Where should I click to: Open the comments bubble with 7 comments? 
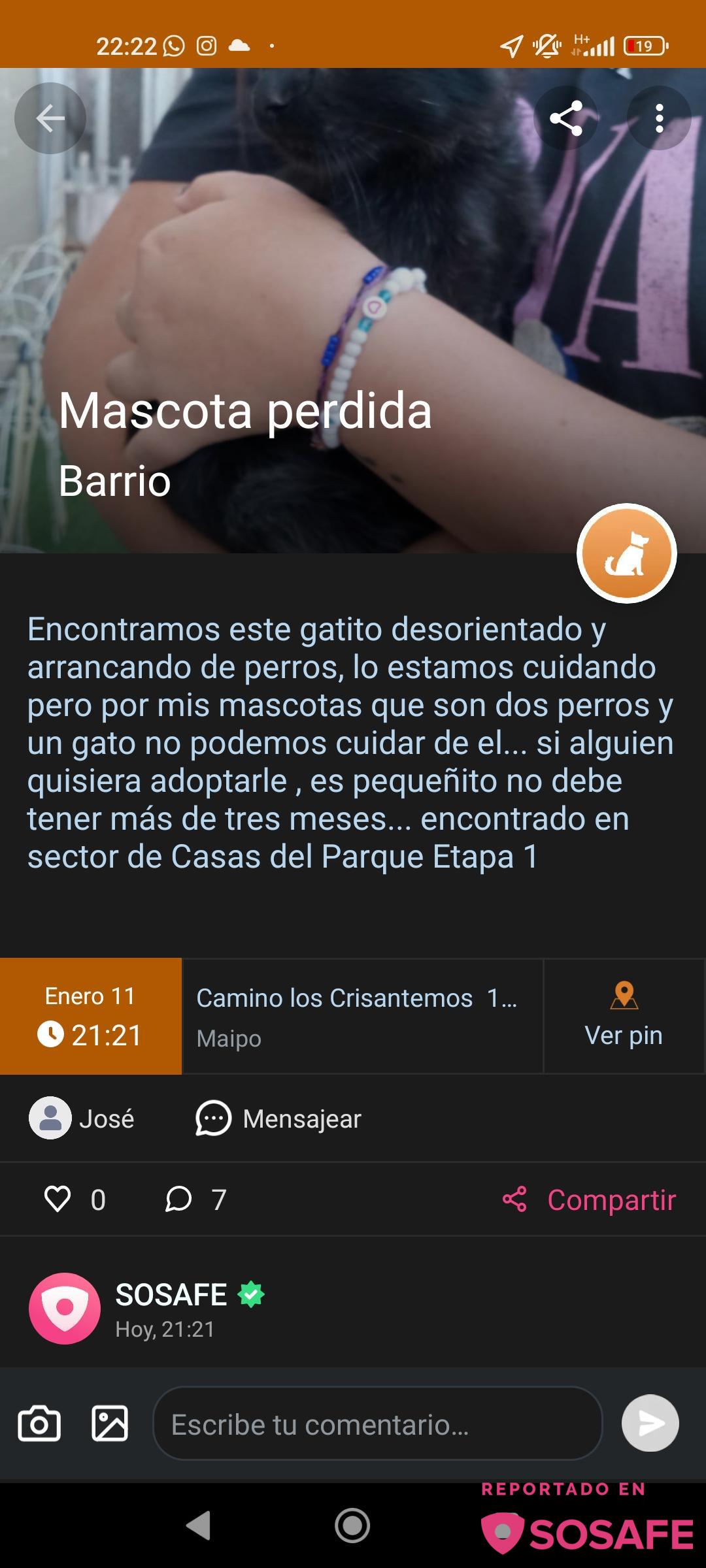pos(178,1200)
